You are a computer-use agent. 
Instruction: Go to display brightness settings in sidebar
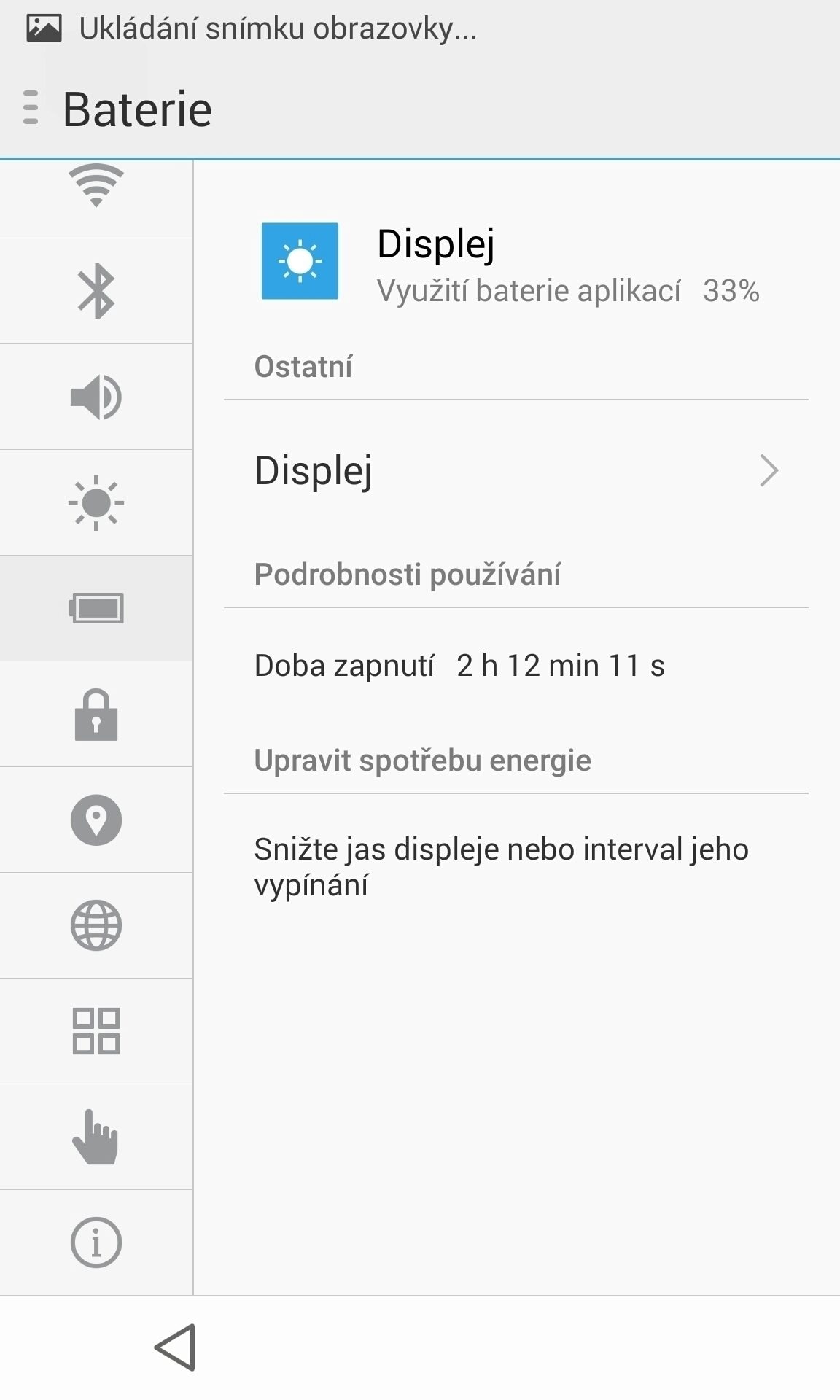[x=96, y=502]
